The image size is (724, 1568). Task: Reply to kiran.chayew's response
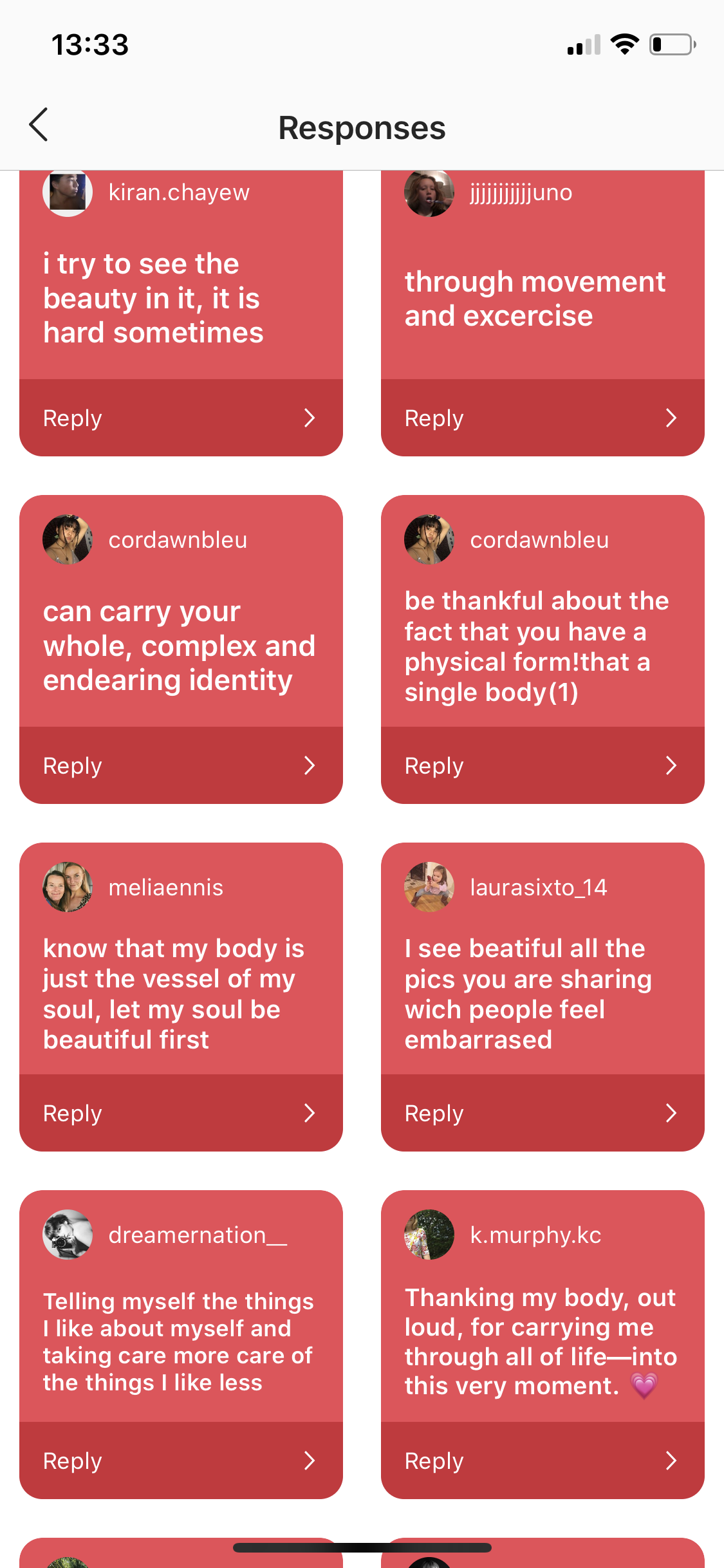(181, 418)
